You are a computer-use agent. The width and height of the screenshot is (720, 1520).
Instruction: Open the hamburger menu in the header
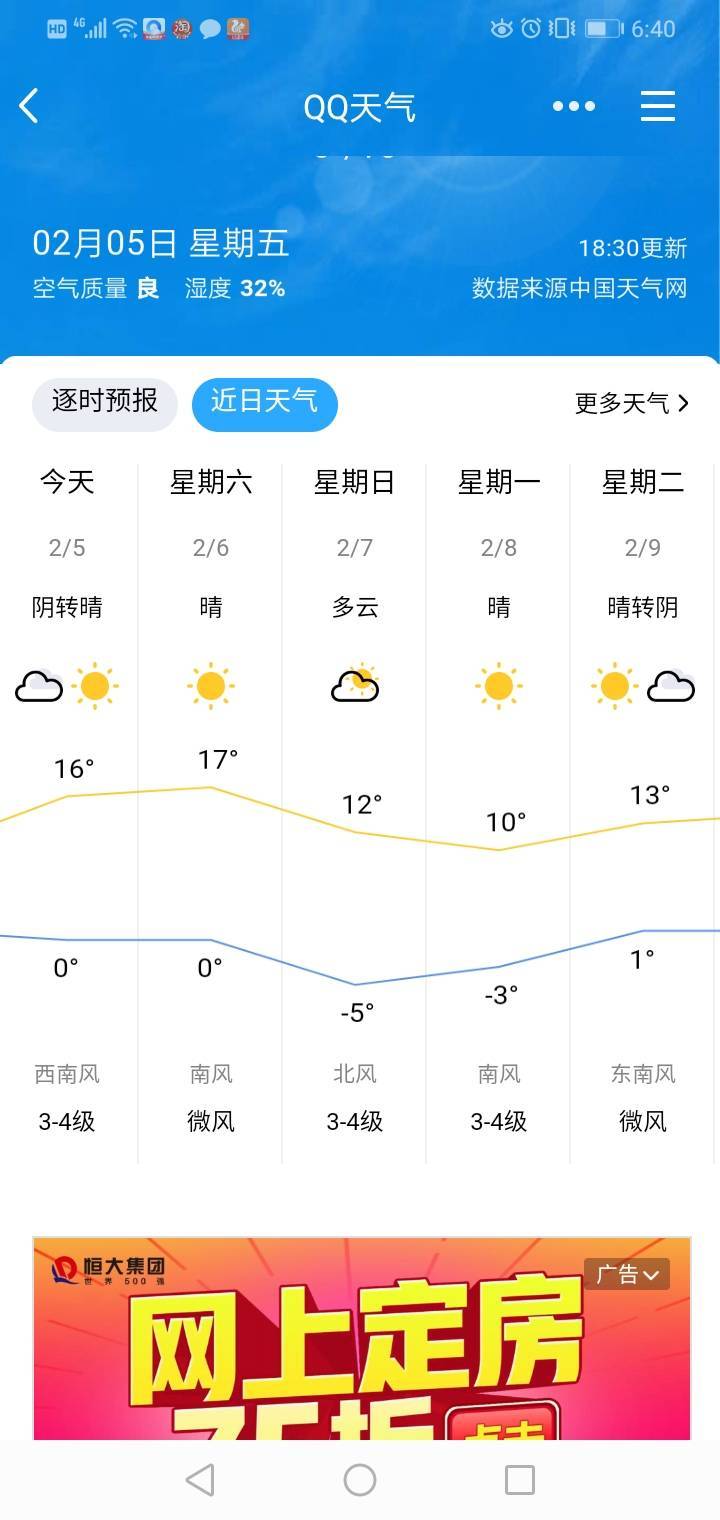[658, 106]
